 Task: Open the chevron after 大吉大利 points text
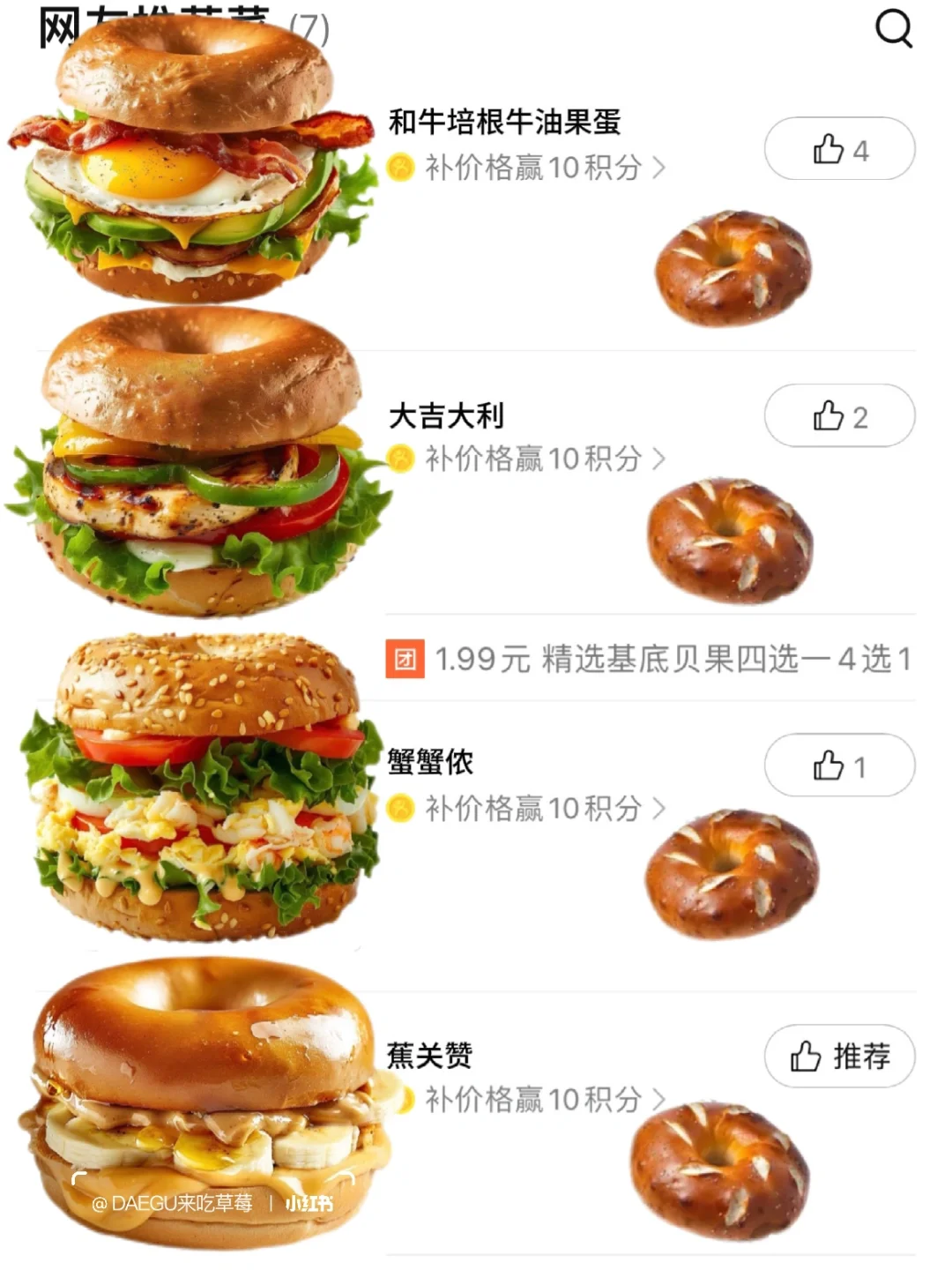pos(658,459)
